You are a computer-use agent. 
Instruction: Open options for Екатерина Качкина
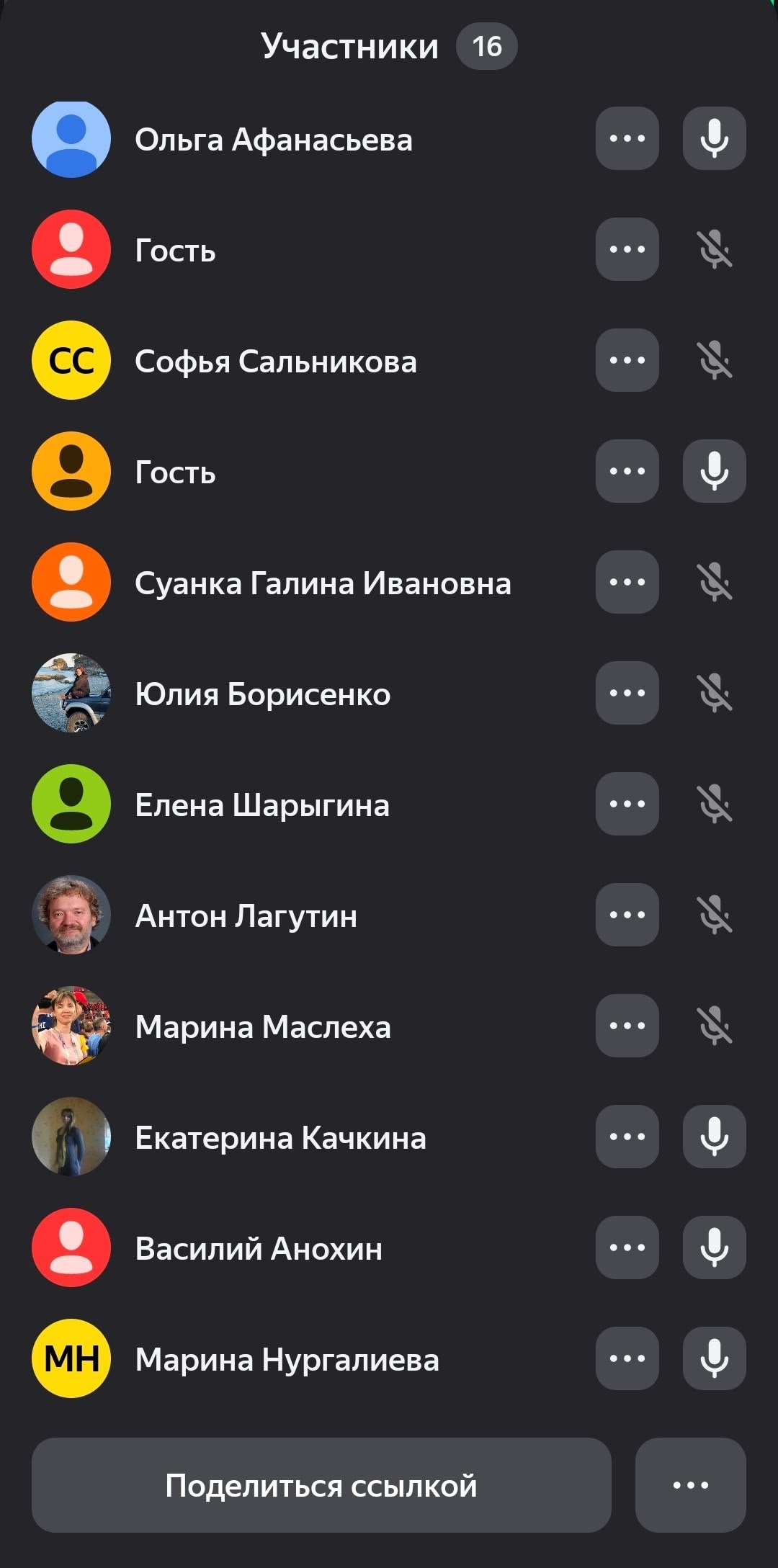627,1137
